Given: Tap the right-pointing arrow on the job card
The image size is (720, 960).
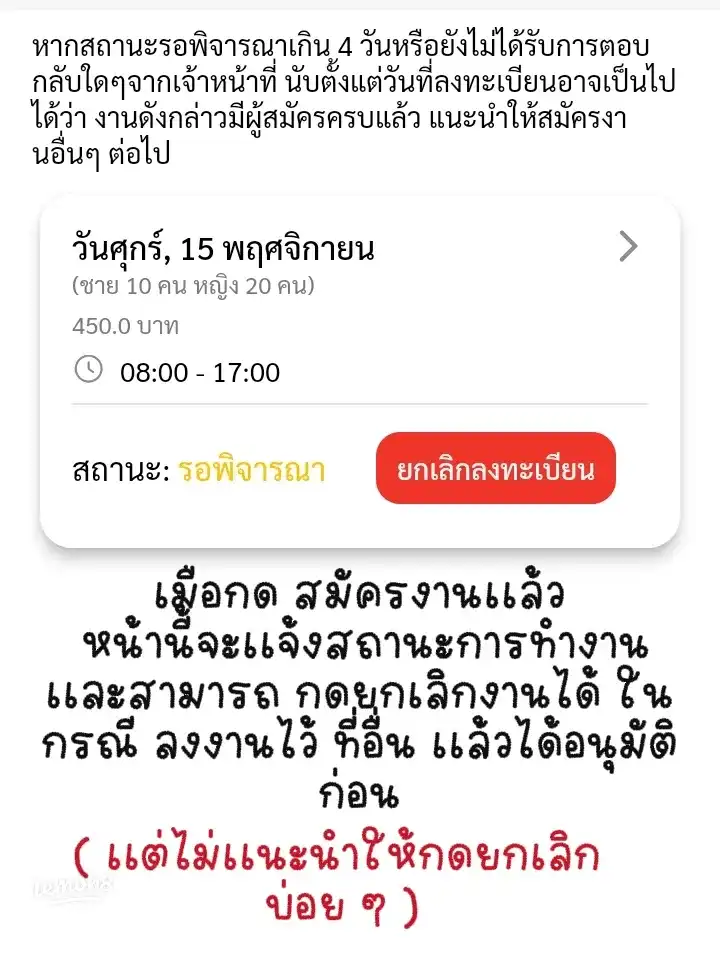Looking at the screenshot, I should (628, 247).
